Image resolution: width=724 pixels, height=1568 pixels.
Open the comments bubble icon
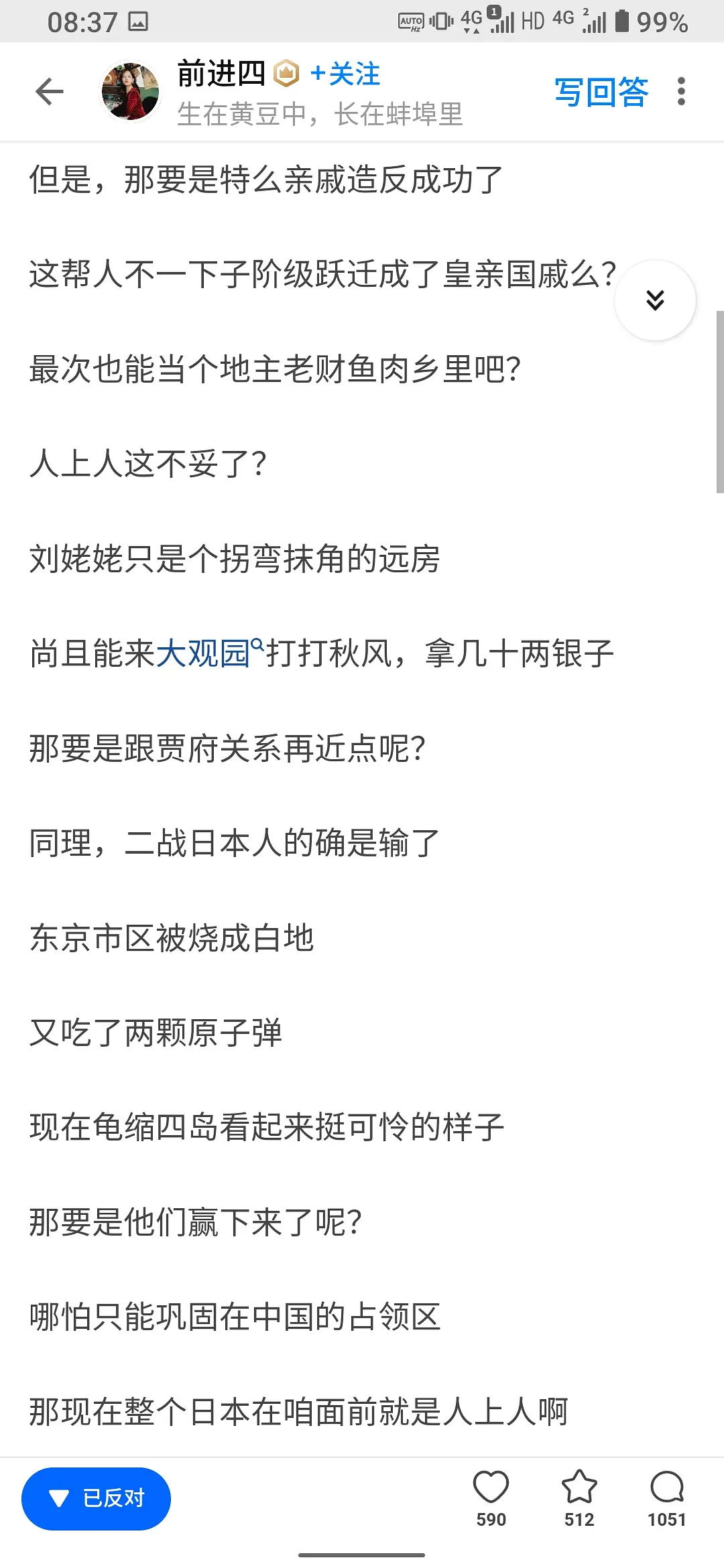coord(667,1488)
